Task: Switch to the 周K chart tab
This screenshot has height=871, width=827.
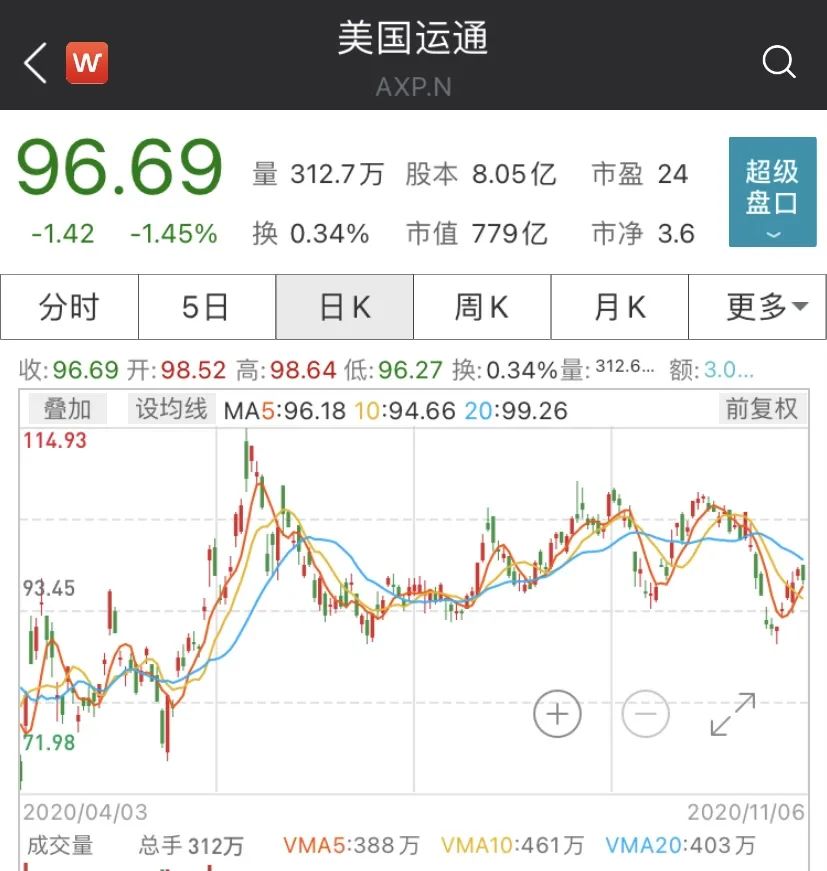Action: coord(482,307)
